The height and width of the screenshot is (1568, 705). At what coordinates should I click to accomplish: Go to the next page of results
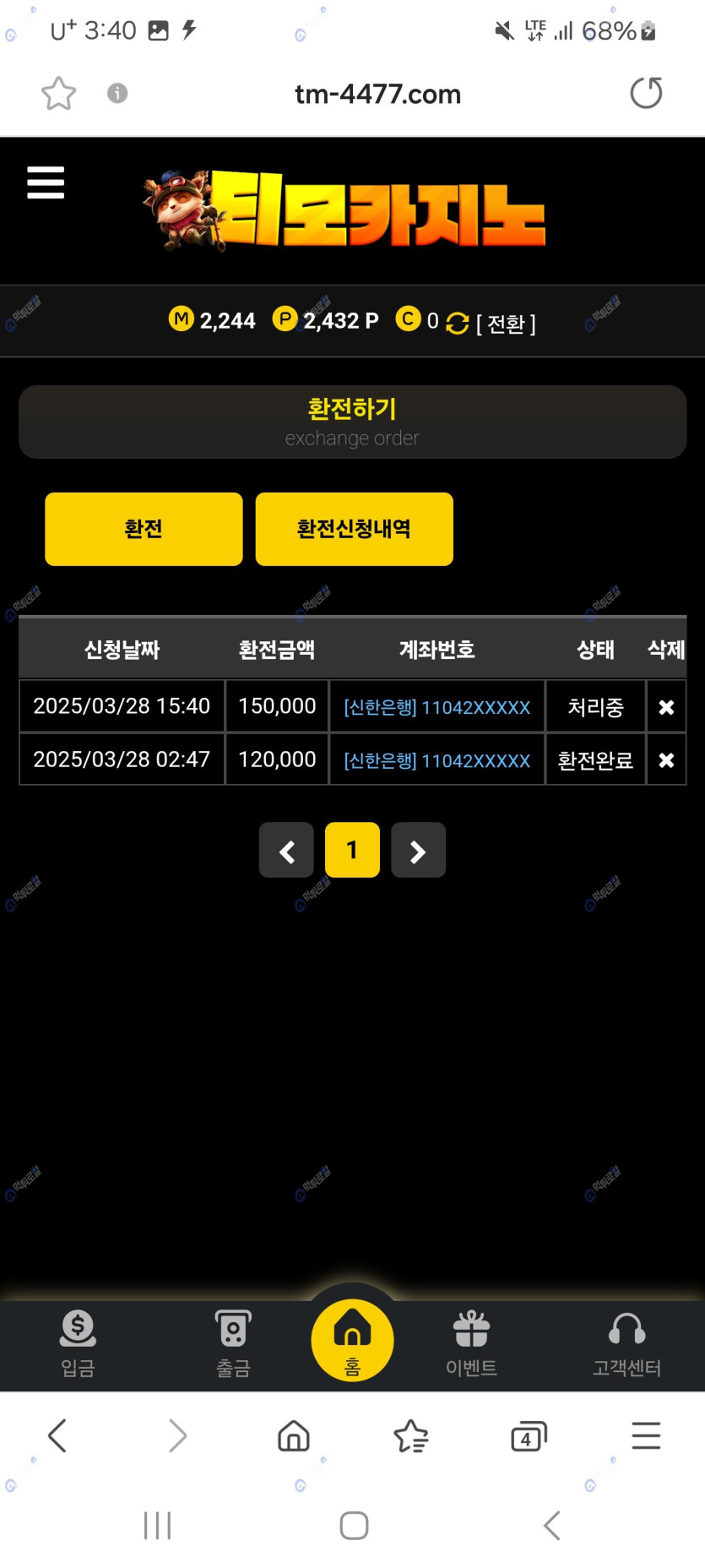pyautogui.click(x=418, y=851)
